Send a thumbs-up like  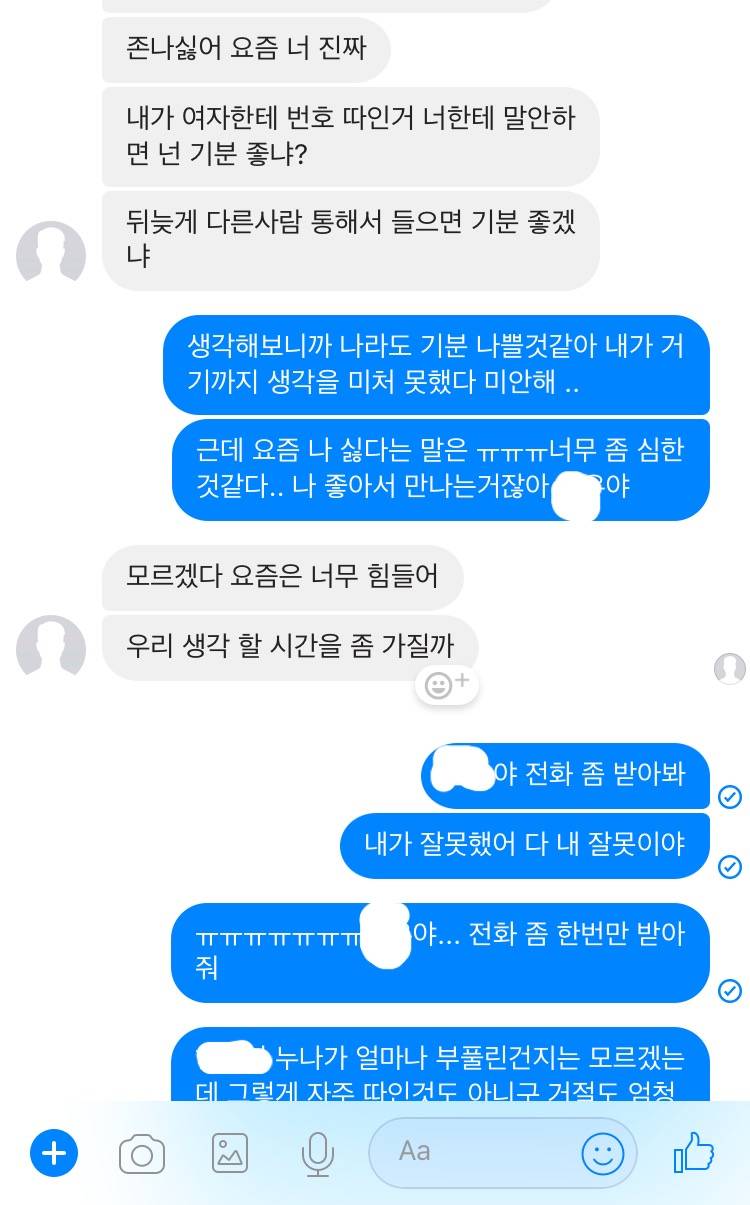pyautogui.click(x=692, y=1153)
